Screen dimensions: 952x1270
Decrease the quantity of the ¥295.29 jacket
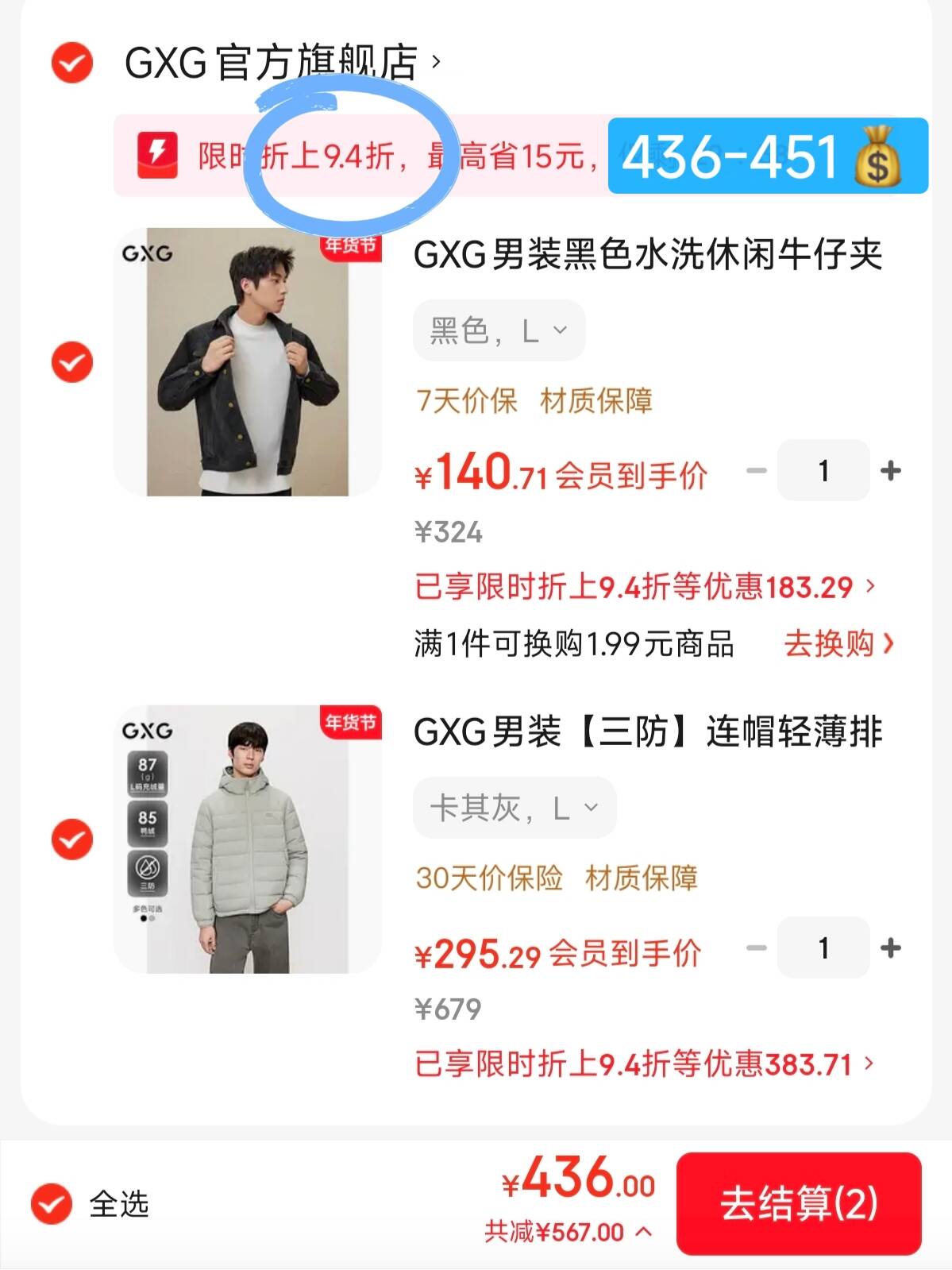757,948
